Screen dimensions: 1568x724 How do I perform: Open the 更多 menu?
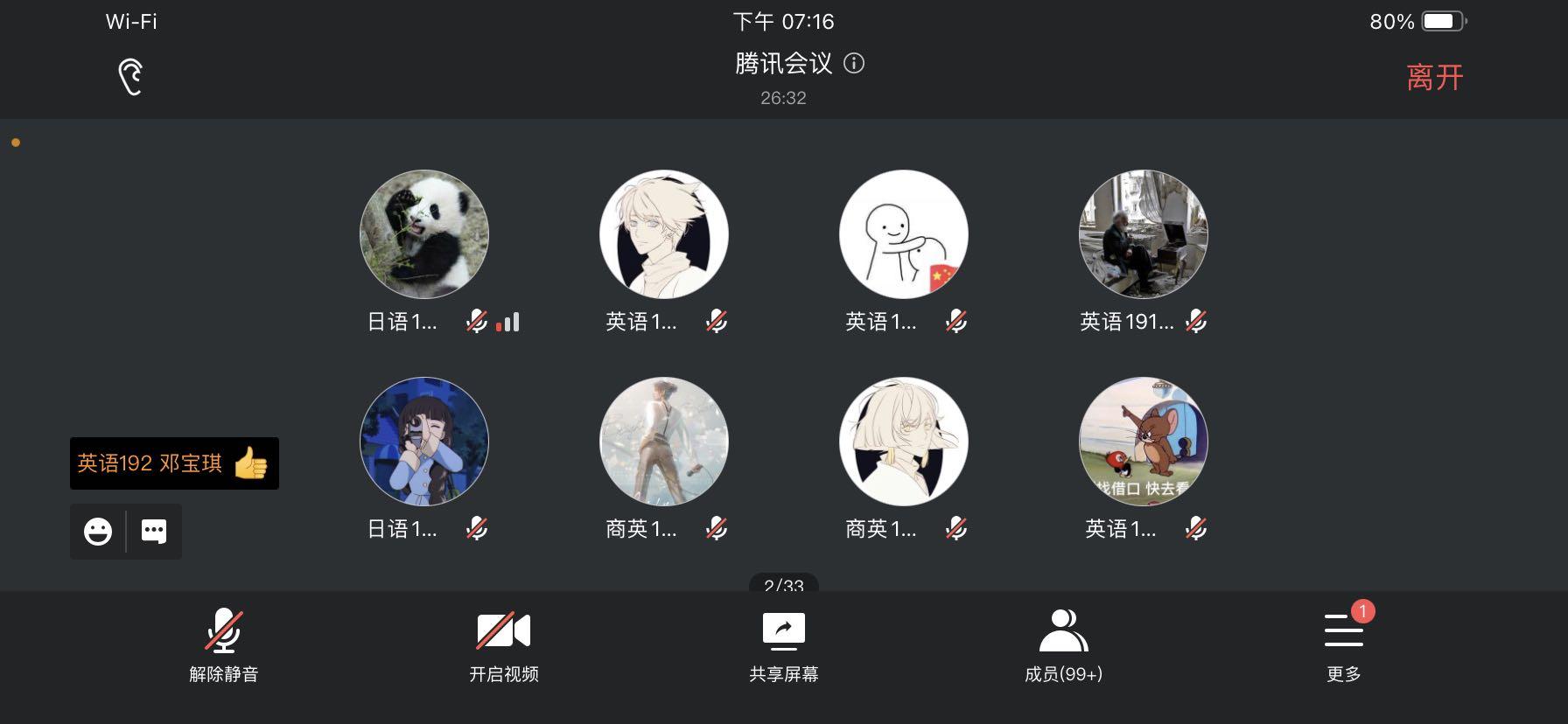point(1344,646)
